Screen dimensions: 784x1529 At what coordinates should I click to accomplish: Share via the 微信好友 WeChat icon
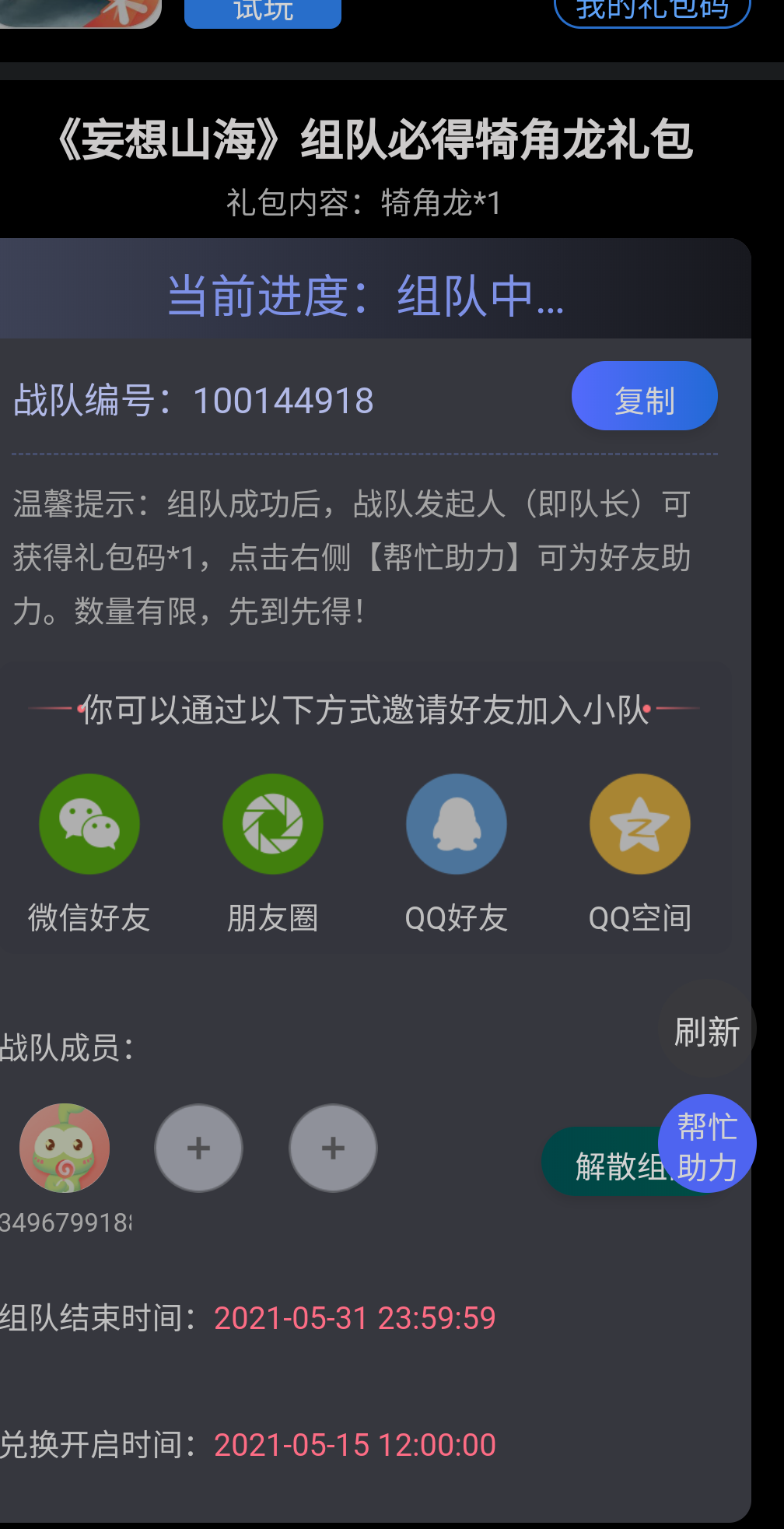coord(89,823)
